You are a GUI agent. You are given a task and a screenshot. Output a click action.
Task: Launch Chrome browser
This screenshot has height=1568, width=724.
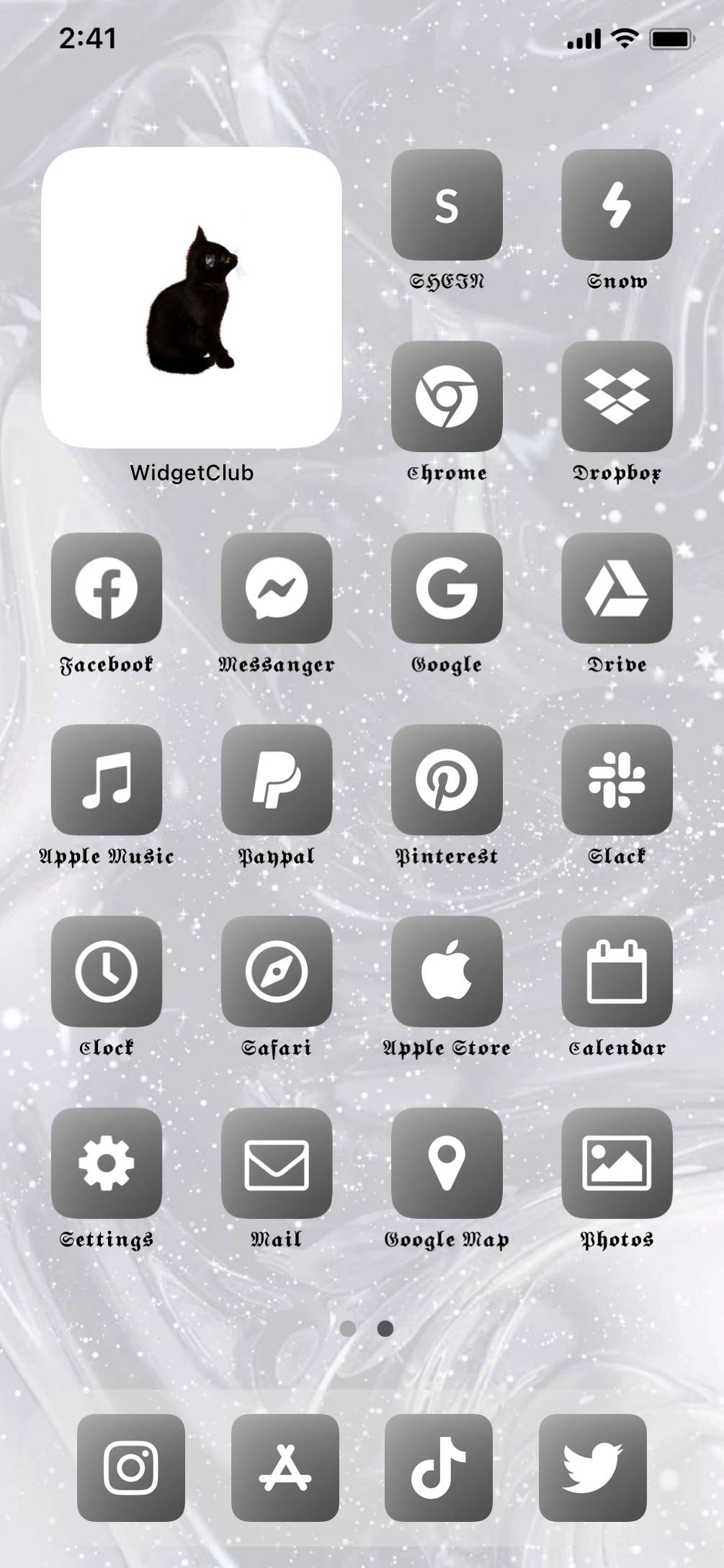[447, 397]
